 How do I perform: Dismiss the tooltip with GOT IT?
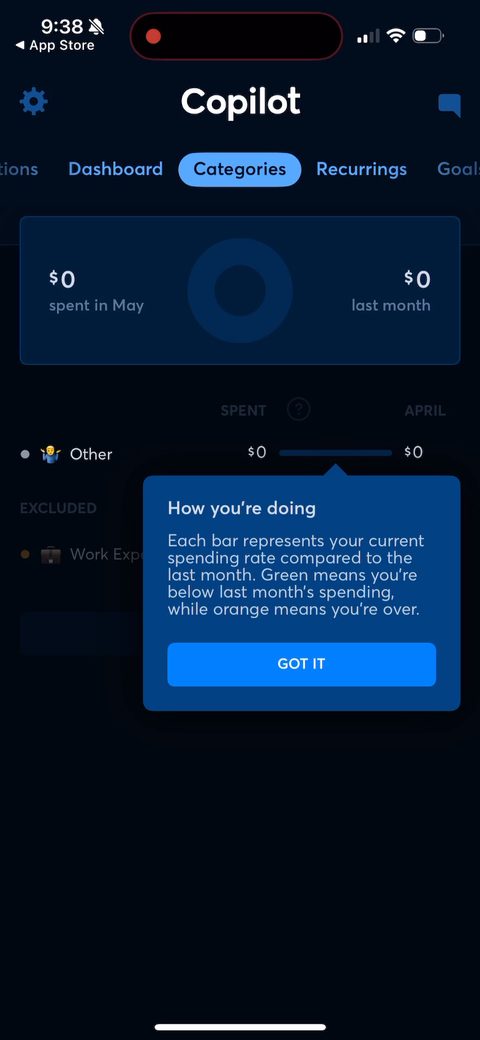pos(302,664)
